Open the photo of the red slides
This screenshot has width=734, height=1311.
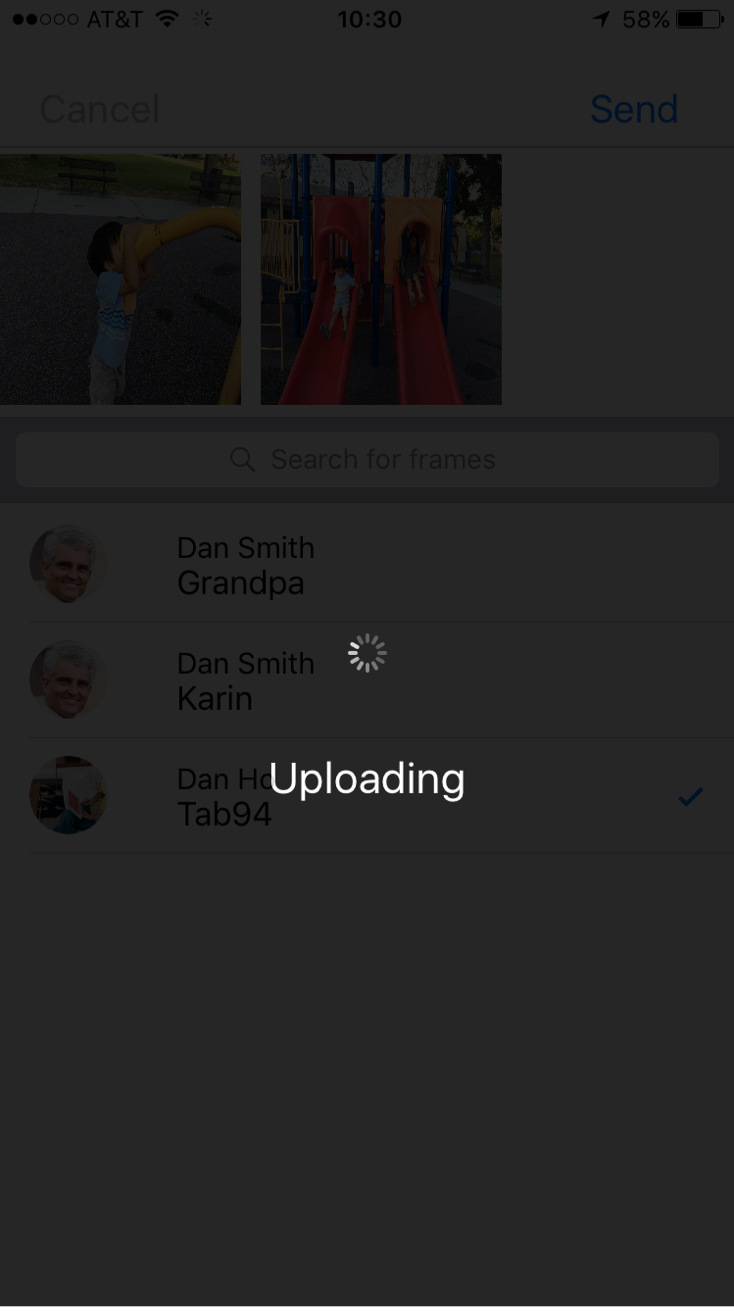click(x=381, y=279)
